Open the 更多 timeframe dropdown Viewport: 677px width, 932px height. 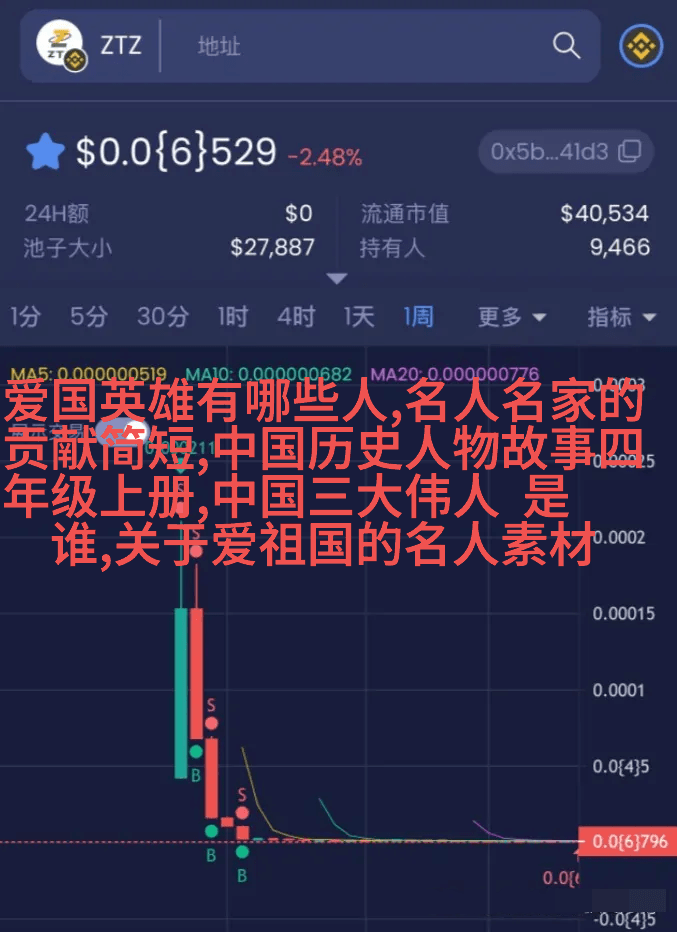pyautogui.click(x=511, y=317)
